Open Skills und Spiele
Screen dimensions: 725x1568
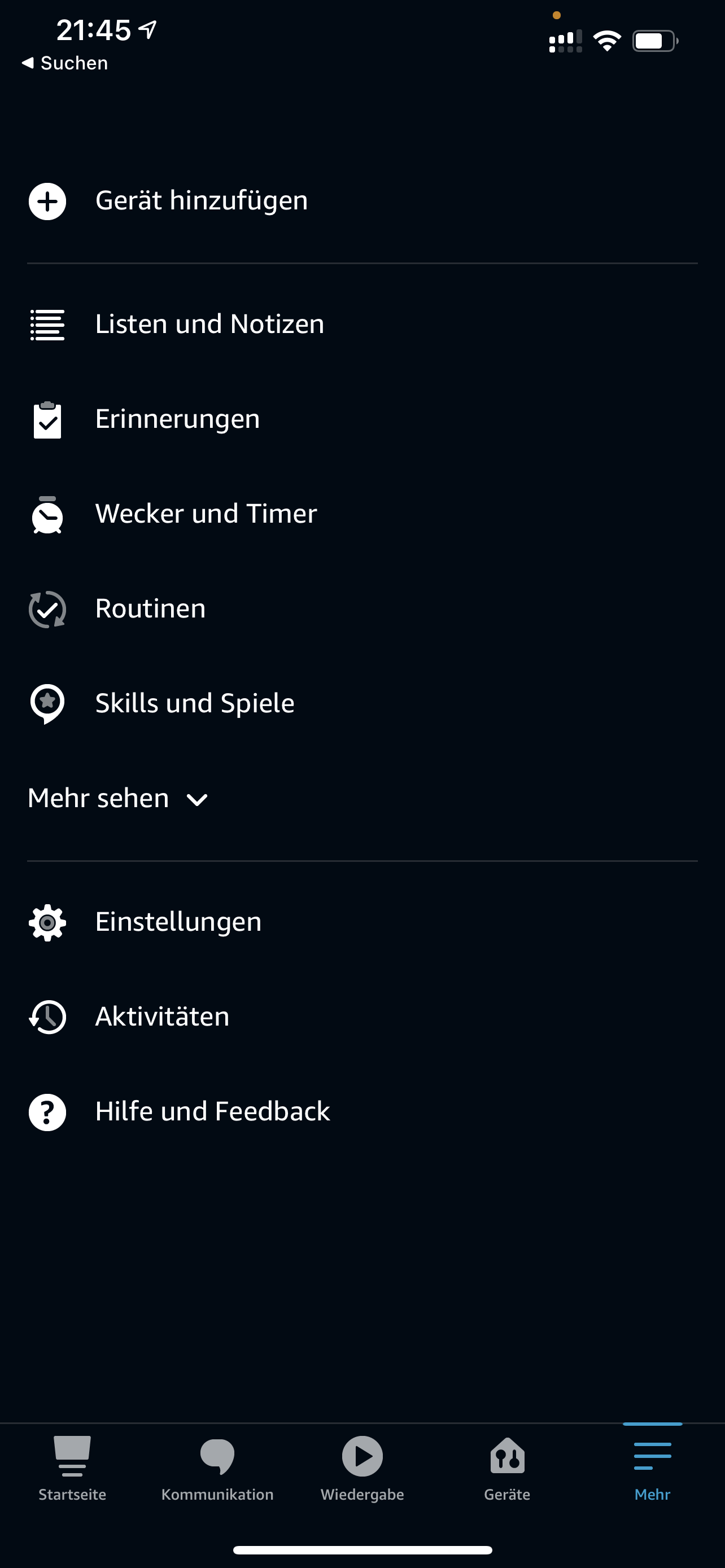(195, 704)
